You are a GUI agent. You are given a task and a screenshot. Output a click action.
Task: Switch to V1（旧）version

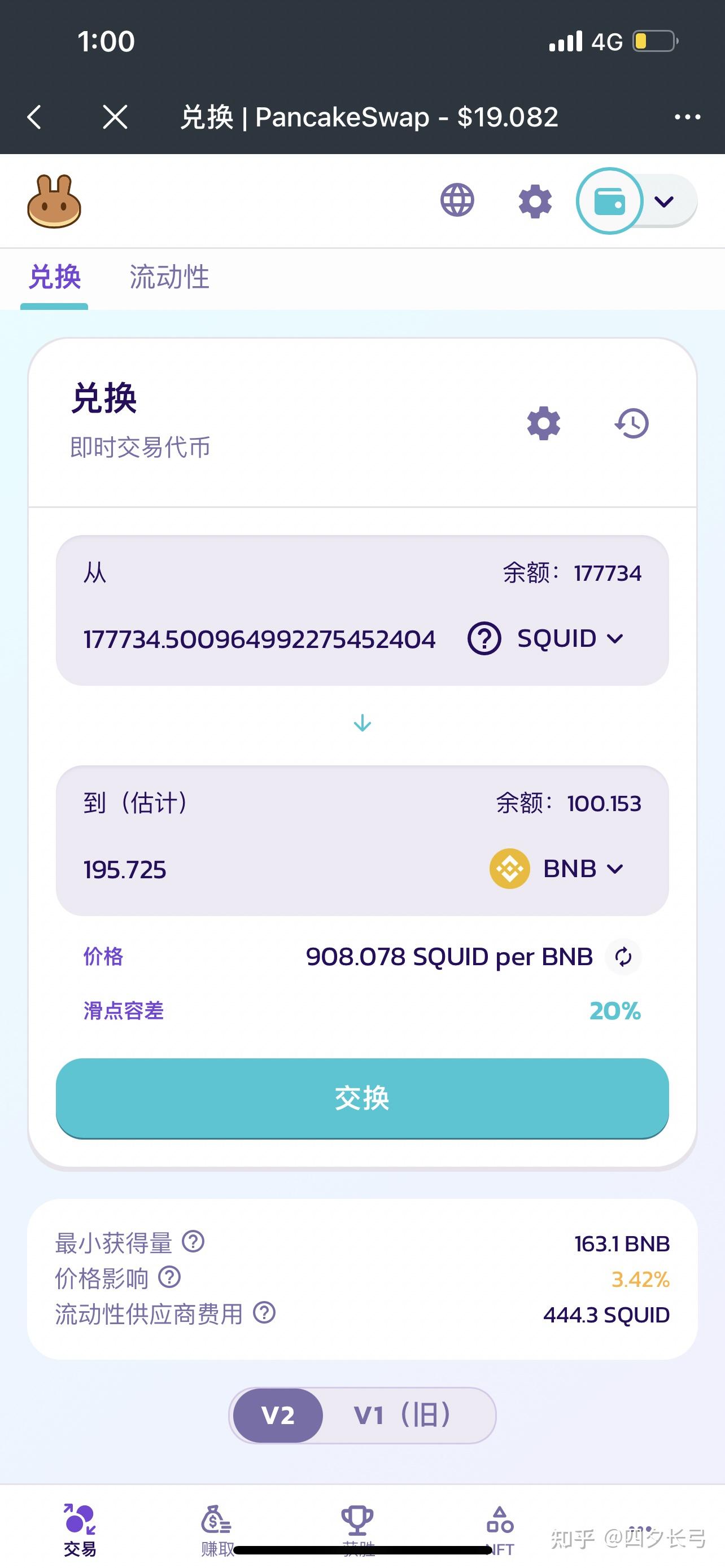tap(403, 1415)
